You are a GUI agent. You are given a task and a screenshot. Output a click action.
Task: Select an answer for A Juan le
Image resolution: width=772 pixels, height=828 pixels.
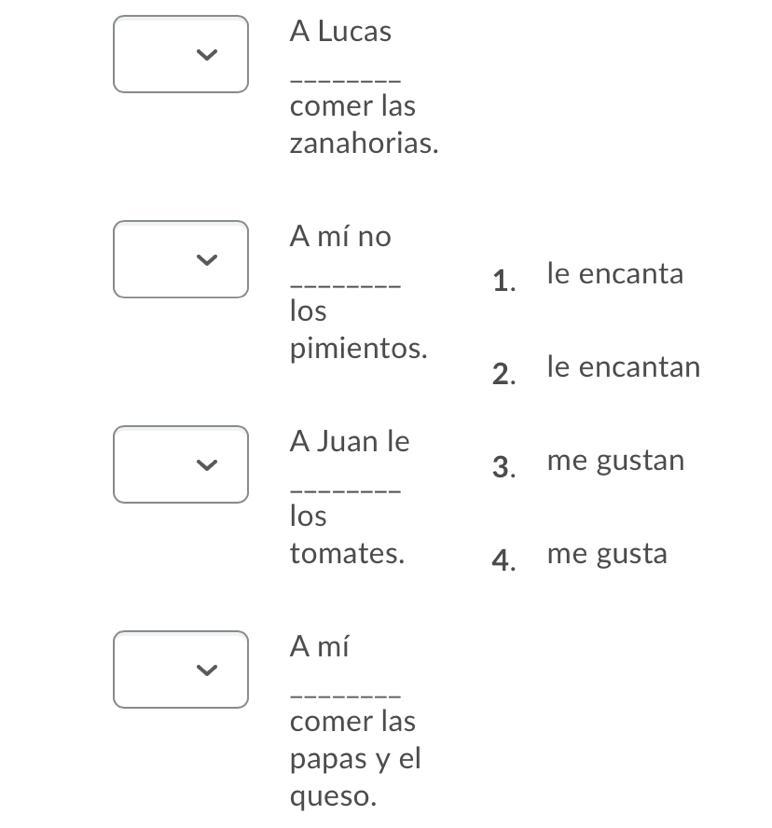click(x=181, y=465)
